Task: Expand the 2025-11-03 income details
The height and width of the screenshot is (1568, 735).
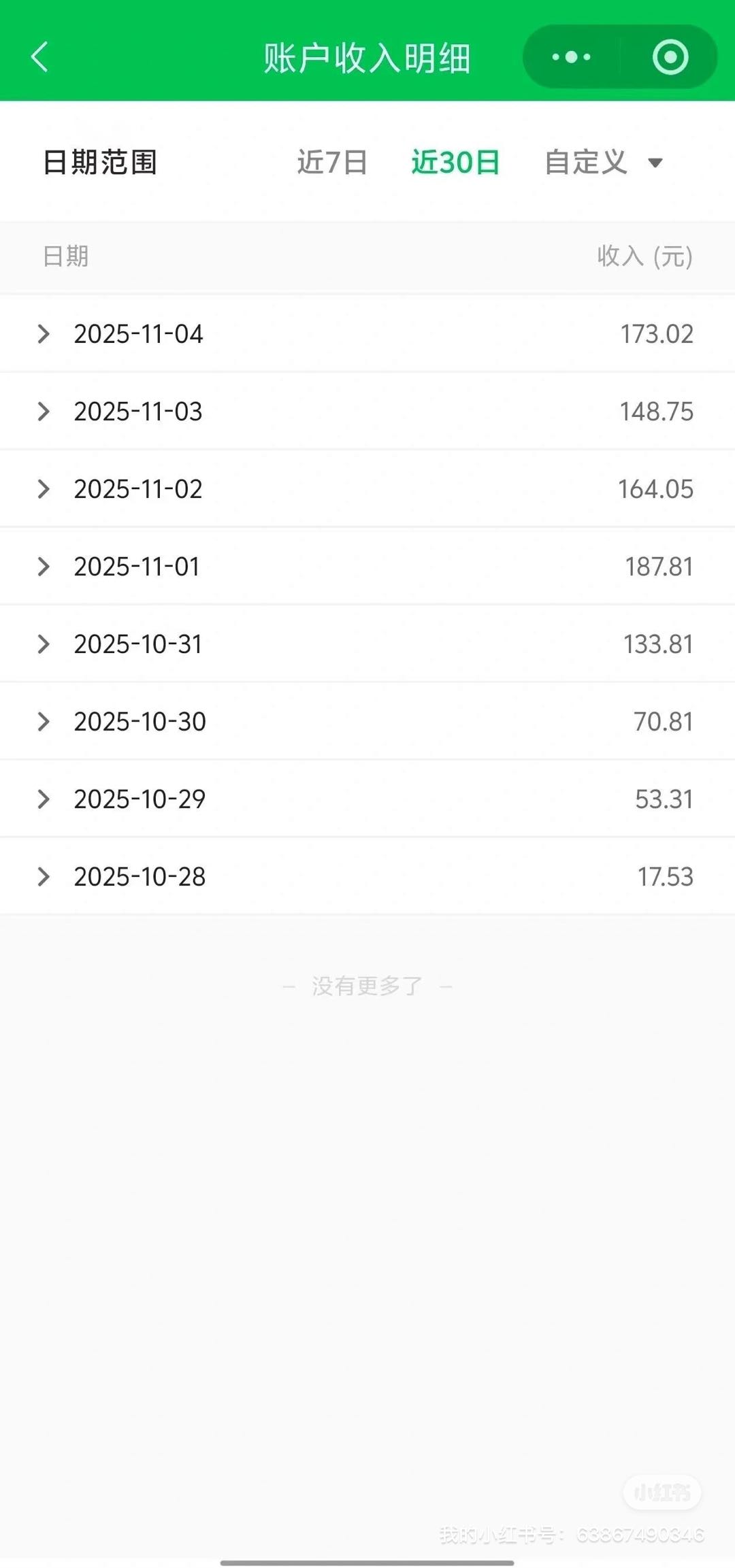Action: tap(44, 411)
